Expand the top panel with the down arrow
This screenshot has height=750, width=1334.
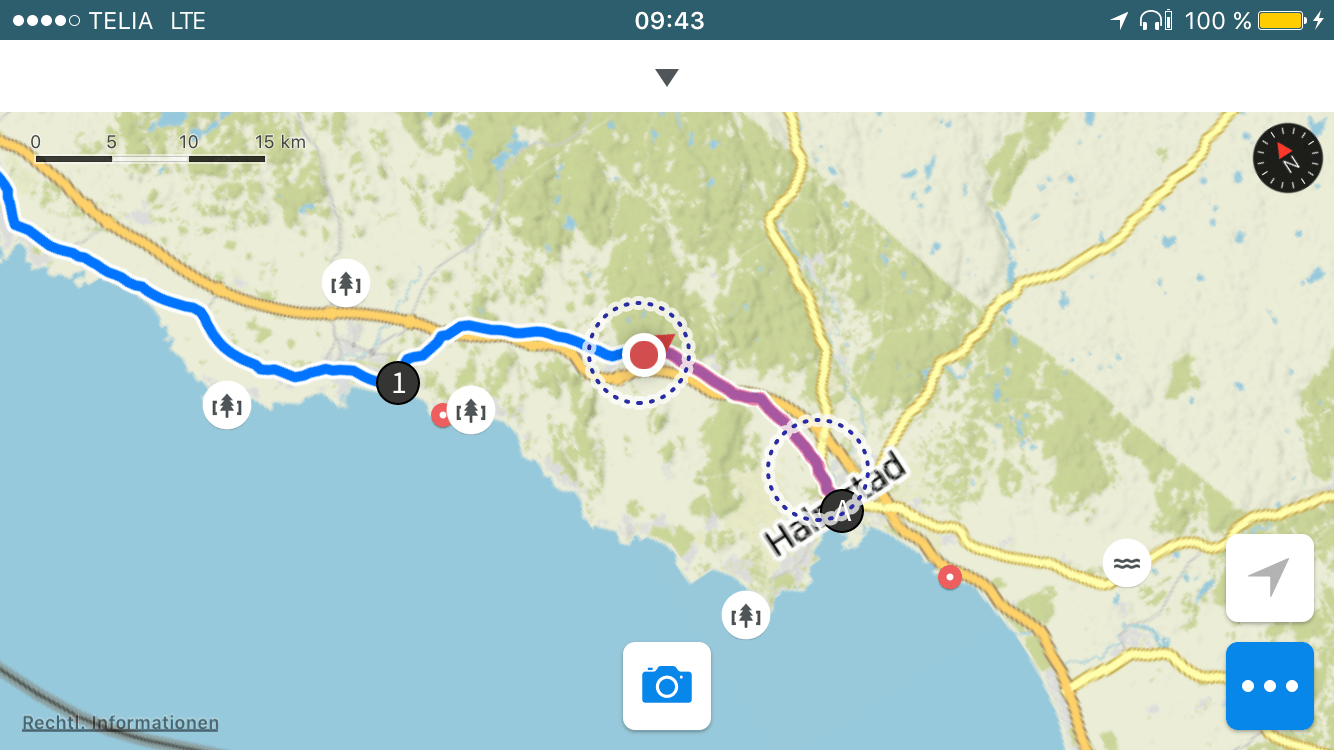pyautogui.click(x=667, y=78)
